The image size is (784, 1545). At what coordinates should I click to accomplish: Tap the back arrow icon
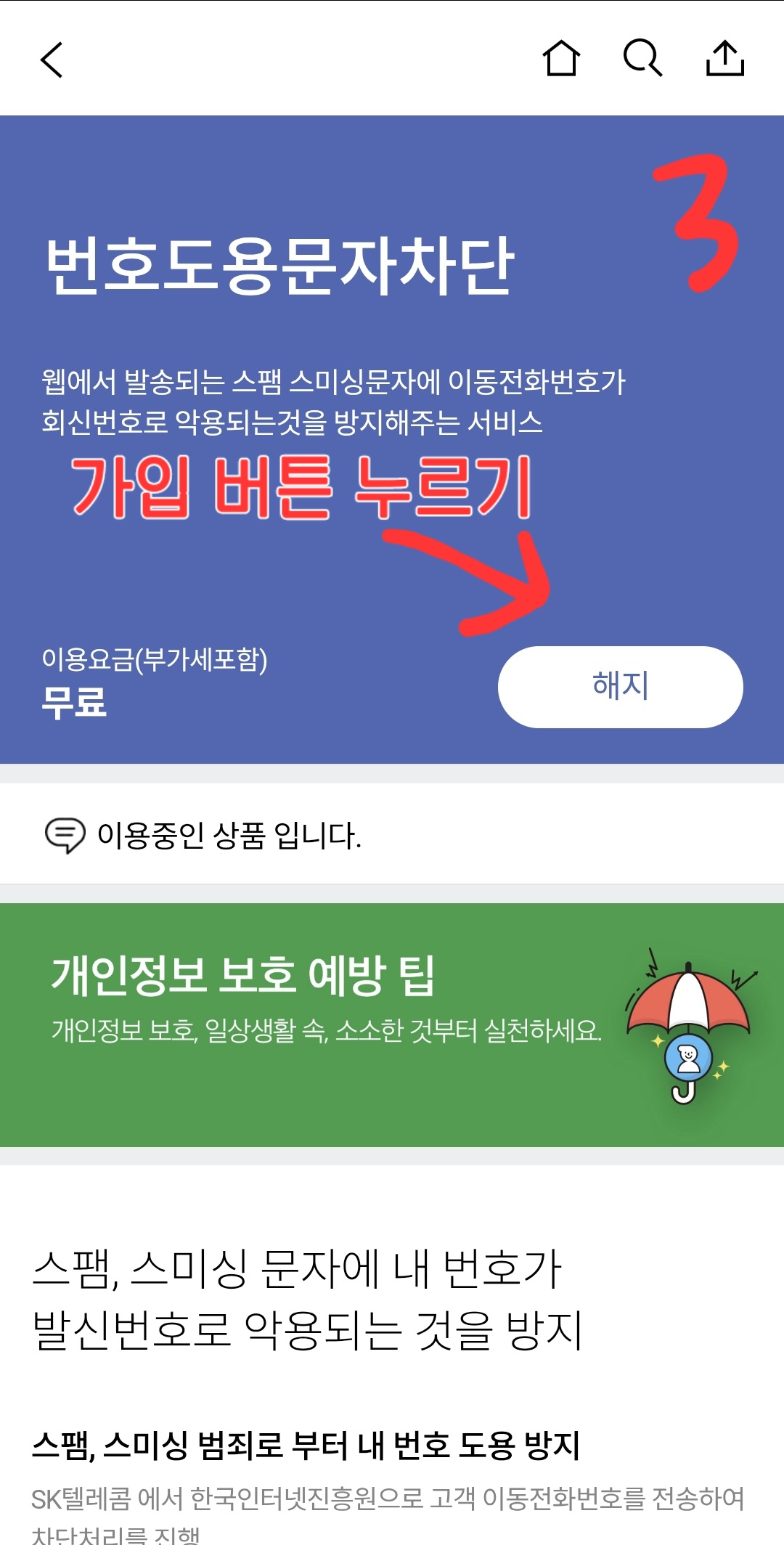[x=51, y=60]
